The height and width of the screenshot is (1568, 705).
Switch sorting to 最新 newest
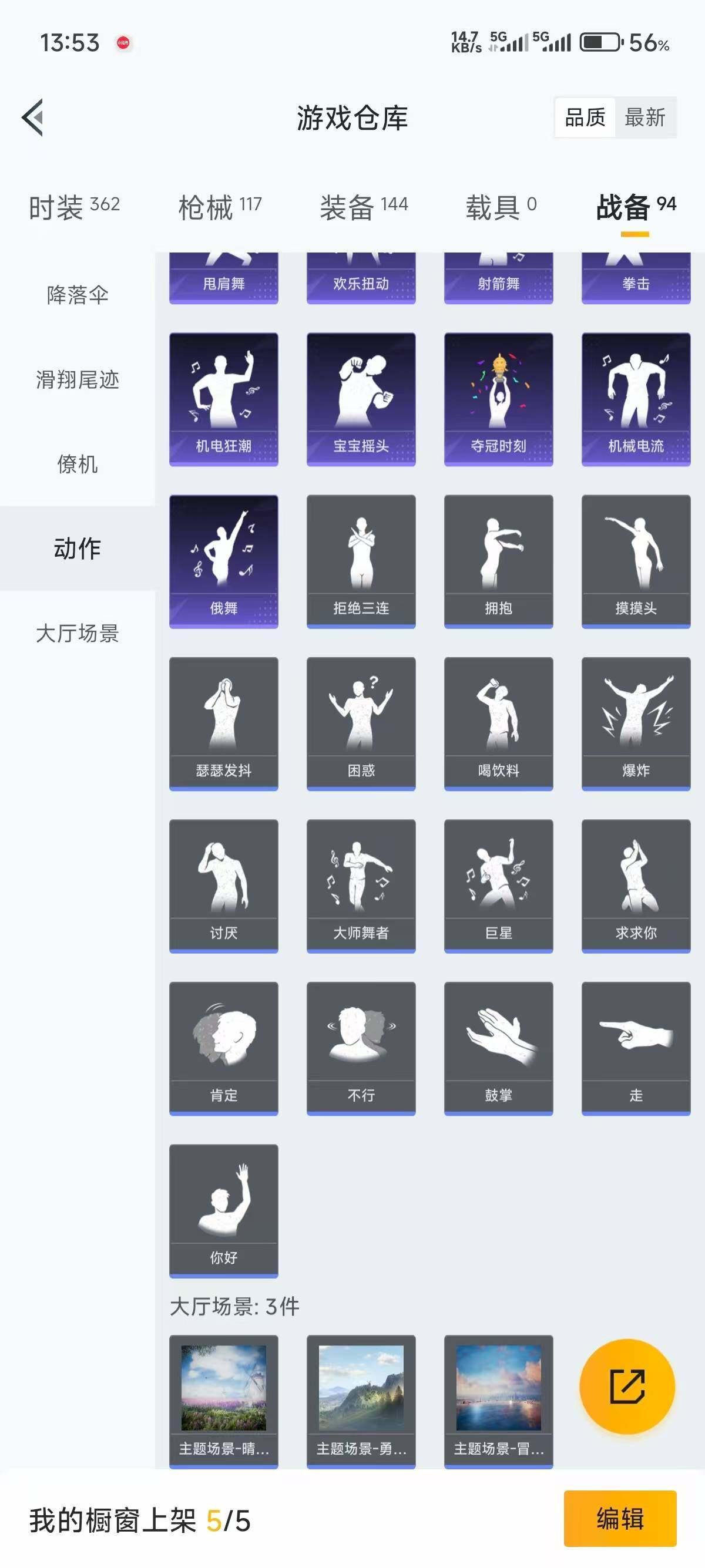coord(647,117)
